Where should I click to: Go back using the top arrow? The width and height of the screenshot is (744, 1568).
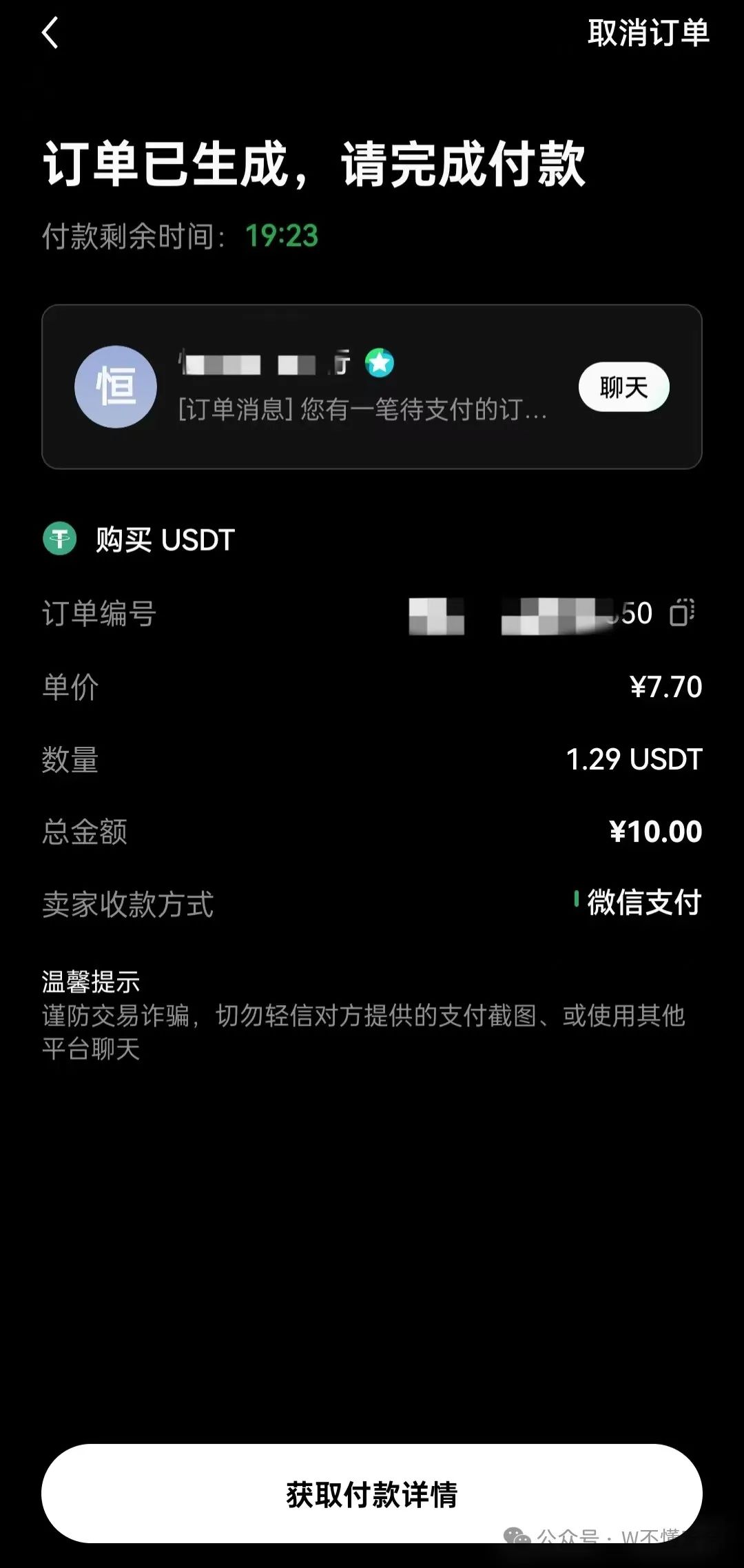tap(50, 33)
